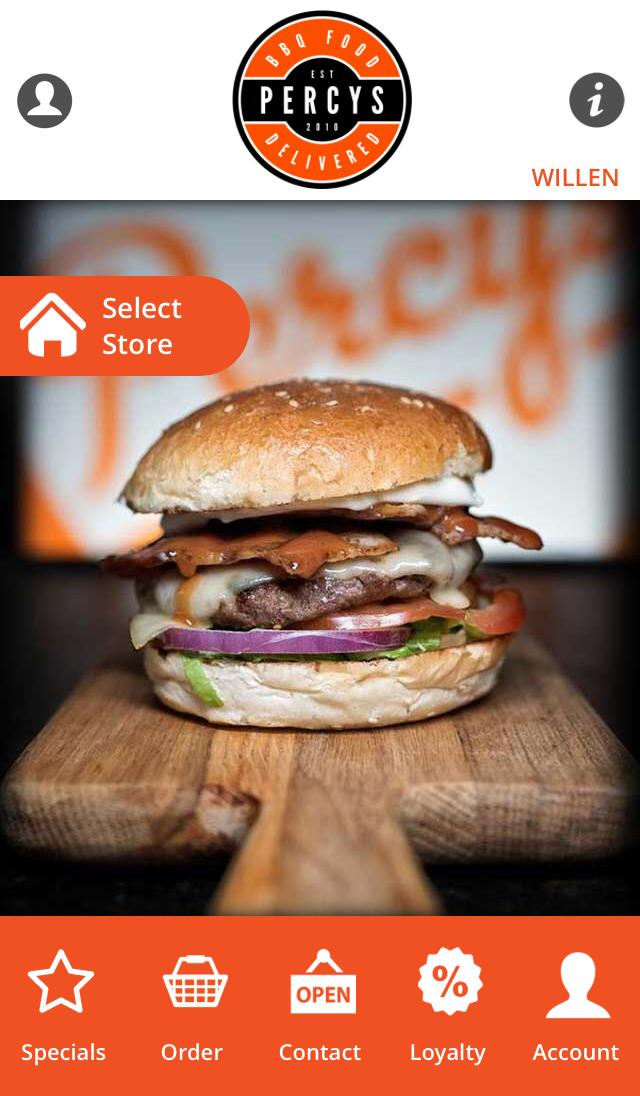Tap the Select Store button

[123, 326]
